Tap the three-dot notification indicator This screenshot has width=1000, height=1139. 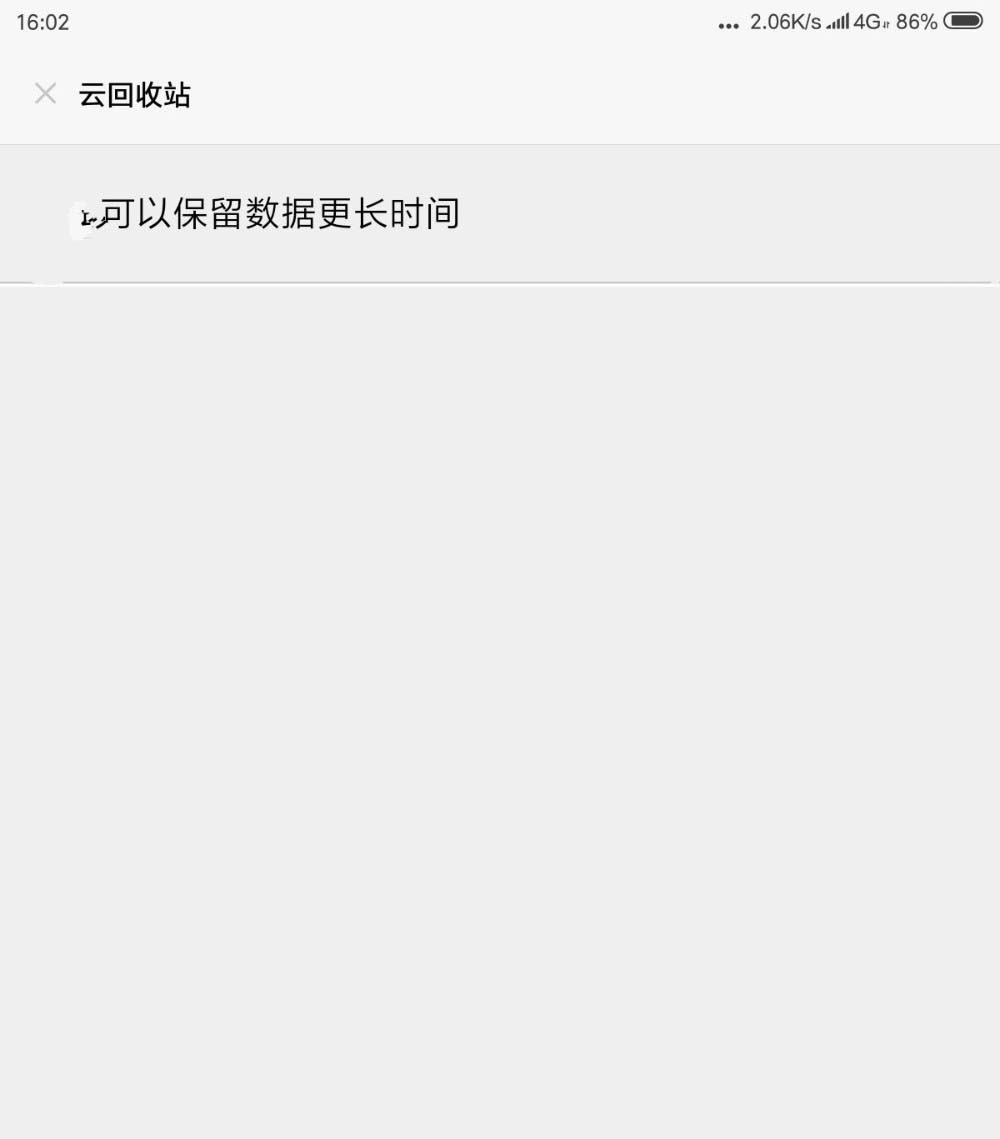pyautogui.click(x=728, y=23)
